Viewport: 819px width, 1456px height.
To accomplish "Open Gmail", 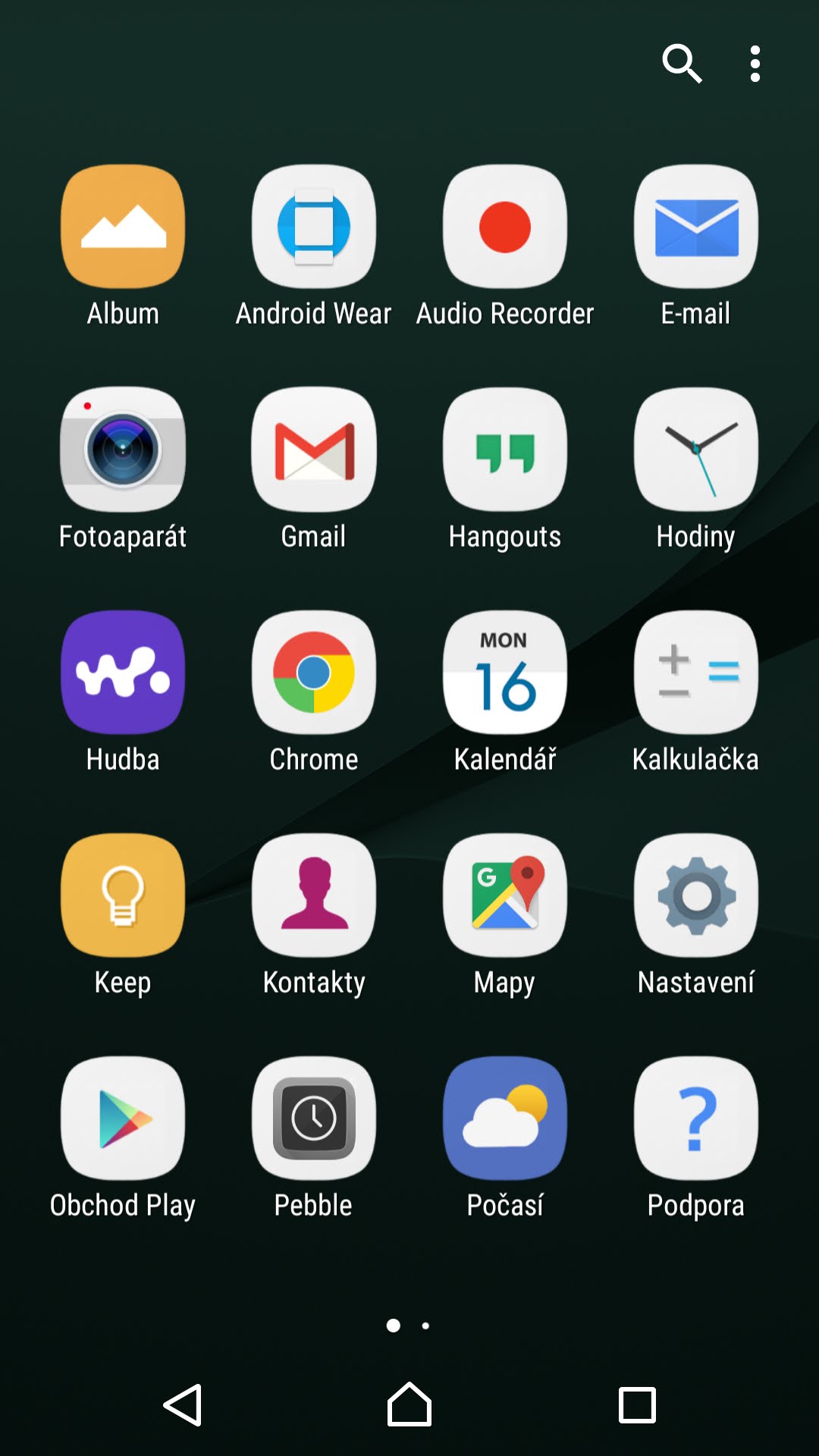I will [x=314, y=449].
